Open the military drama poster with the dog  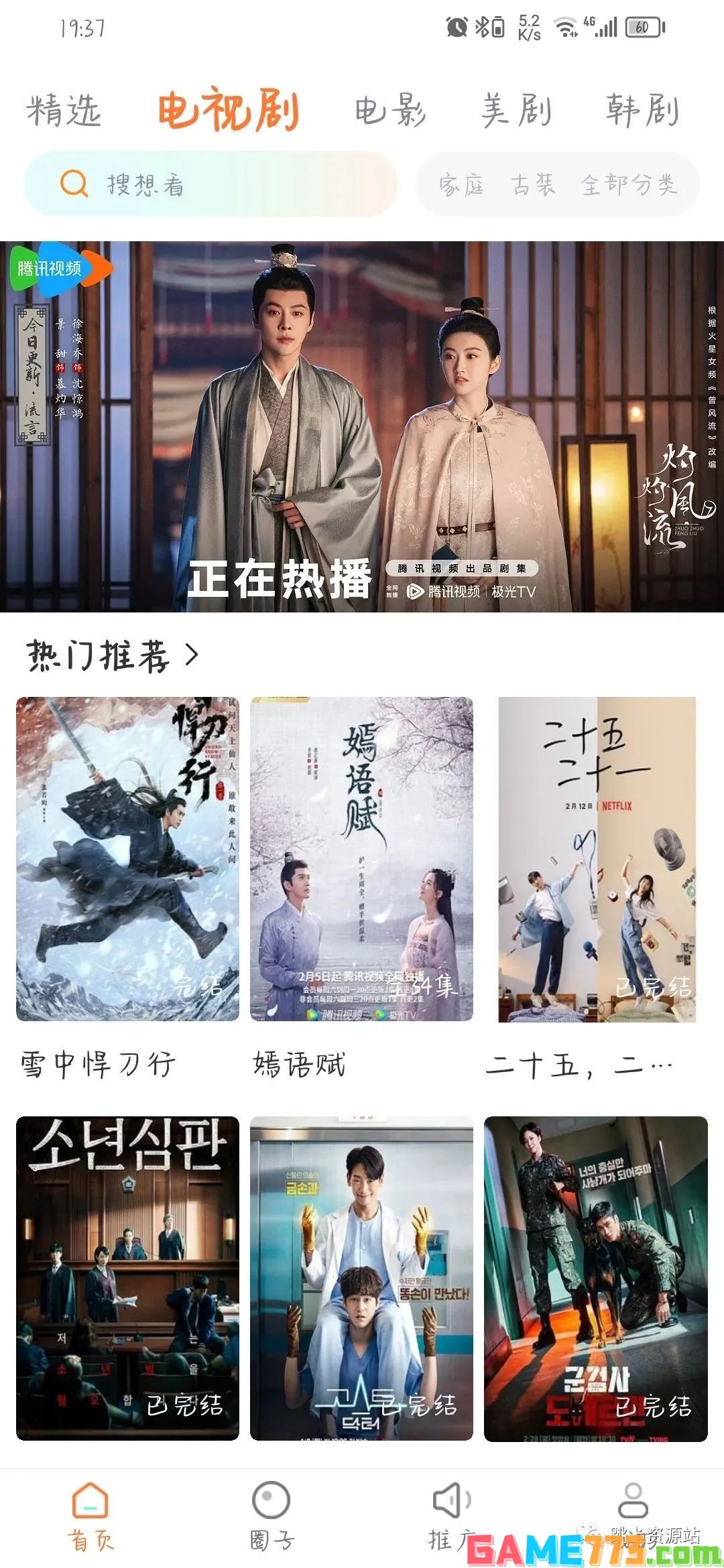tap(596, 1279)
